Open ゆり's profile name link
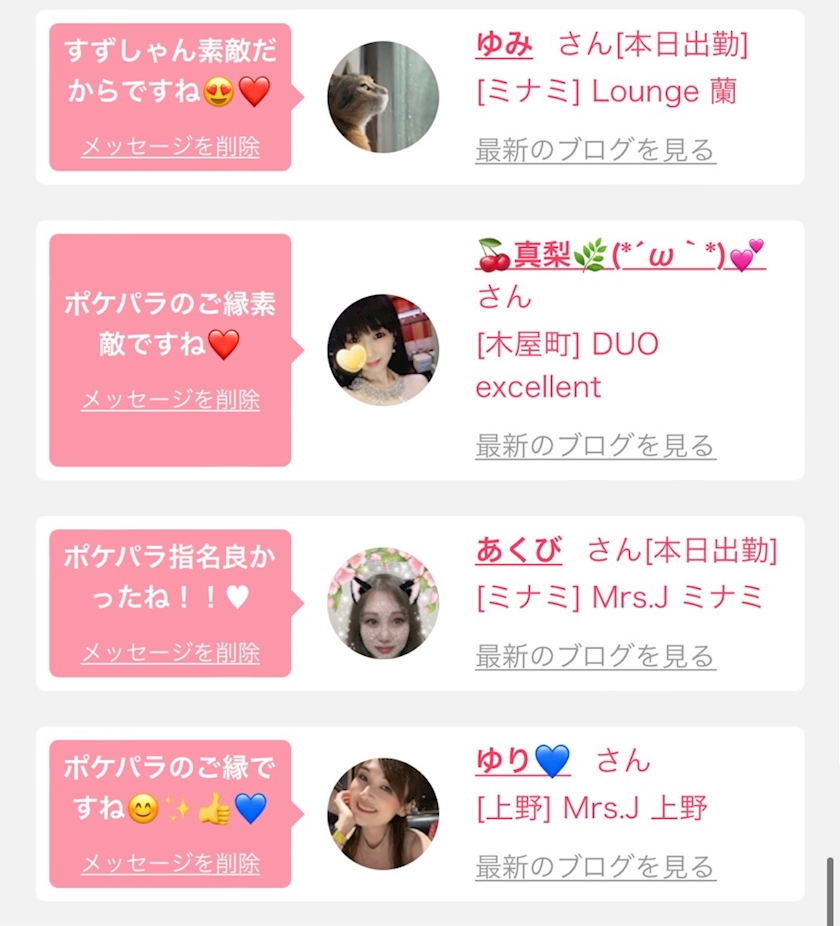This screenshot has height=926, width=840. 522,761
